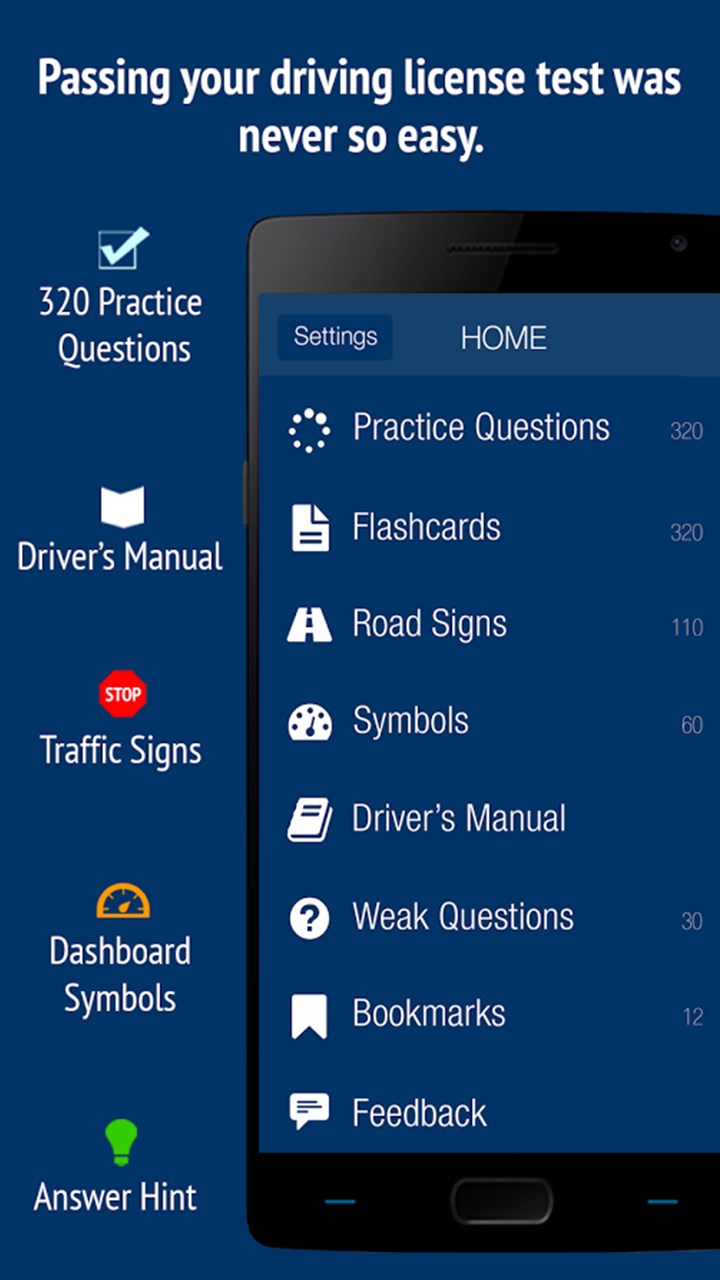Select the Driver's Manual book icon
Viewport: 720px width, 1280px height.
click(310, 817)
